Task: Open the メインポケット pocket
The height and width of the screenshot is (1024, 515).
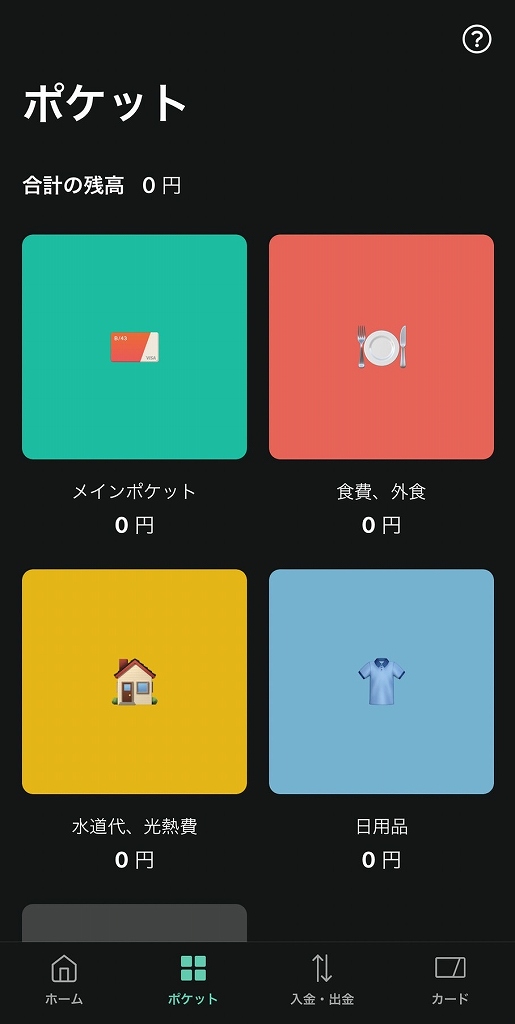Action: (134, 347)
